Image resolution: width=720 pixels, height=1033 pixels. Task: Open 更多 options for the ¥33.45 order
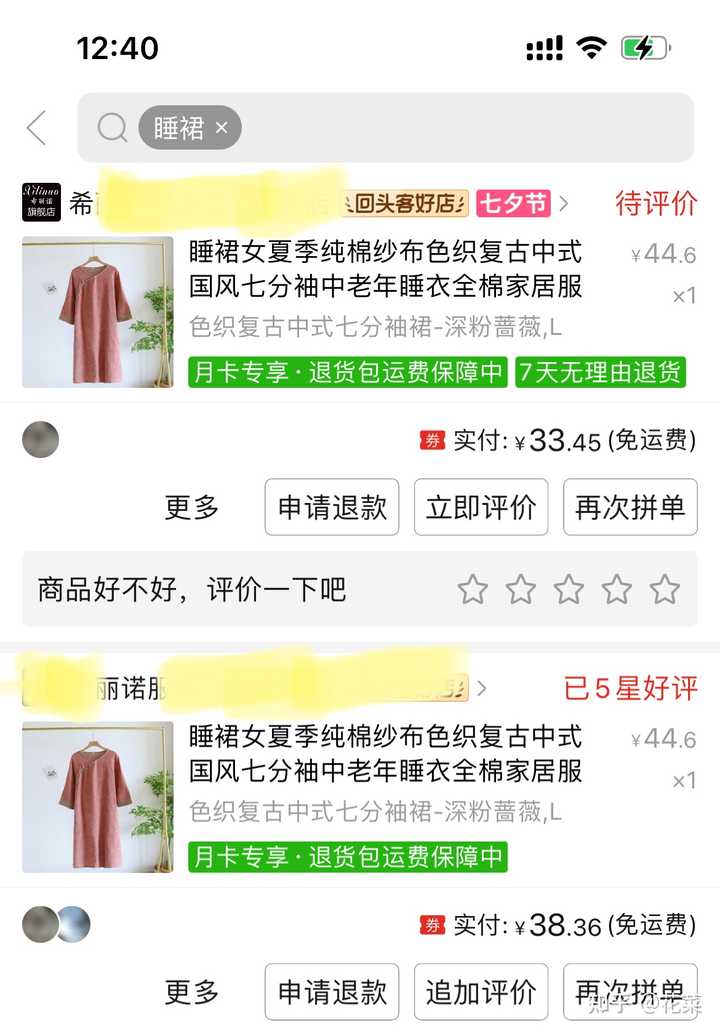(x=191, y=507)
